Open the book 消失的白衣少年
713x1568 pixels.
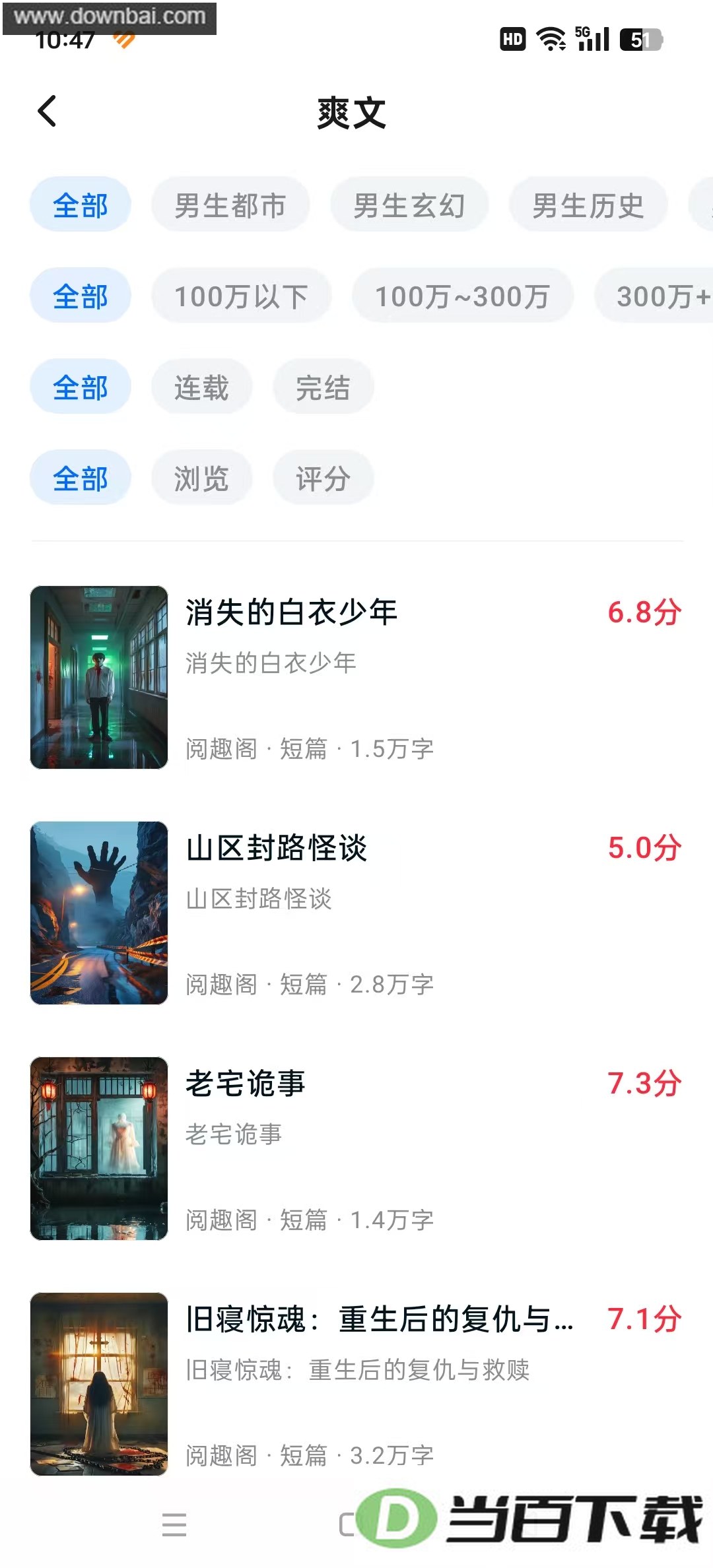[356, 677]
